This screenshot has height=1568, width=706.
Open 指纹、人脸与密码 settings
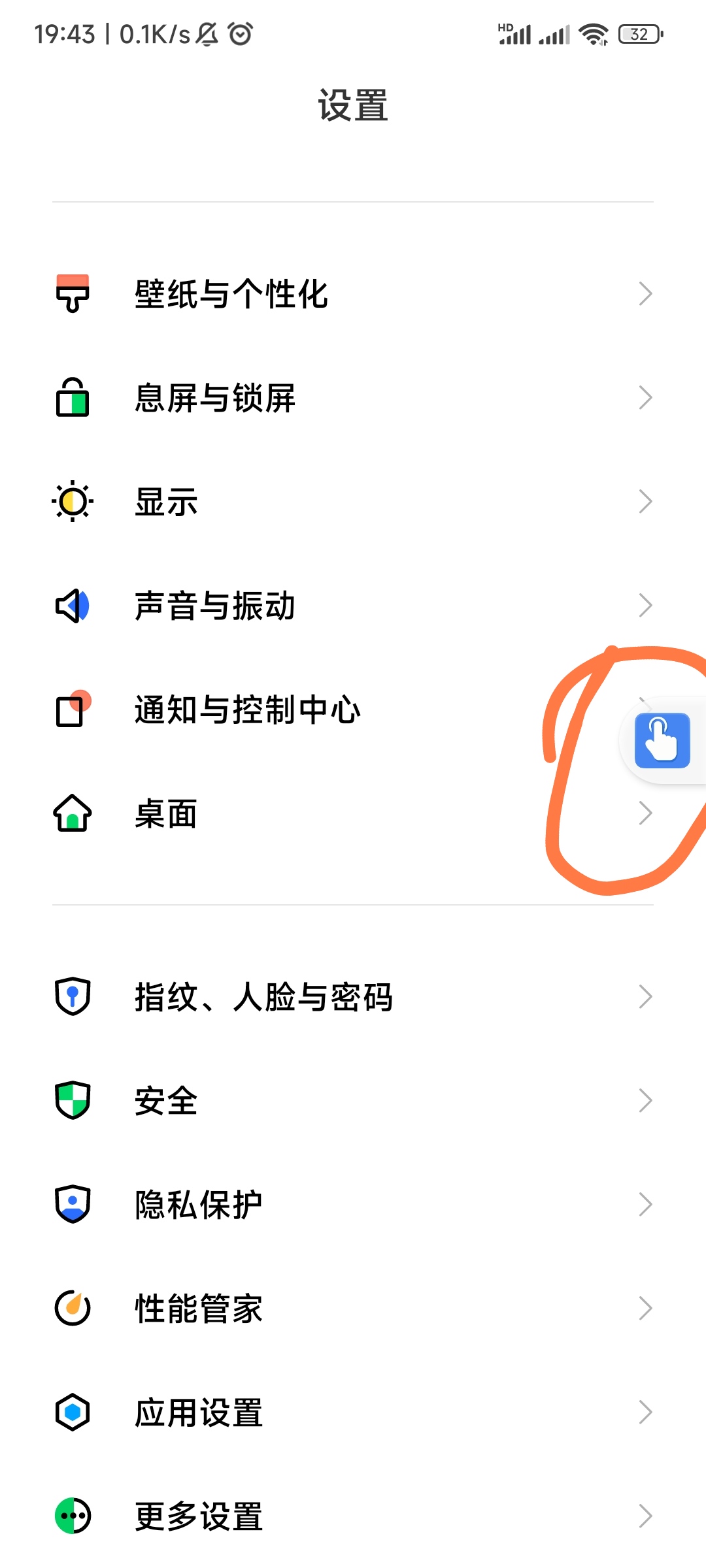(353, 997)
